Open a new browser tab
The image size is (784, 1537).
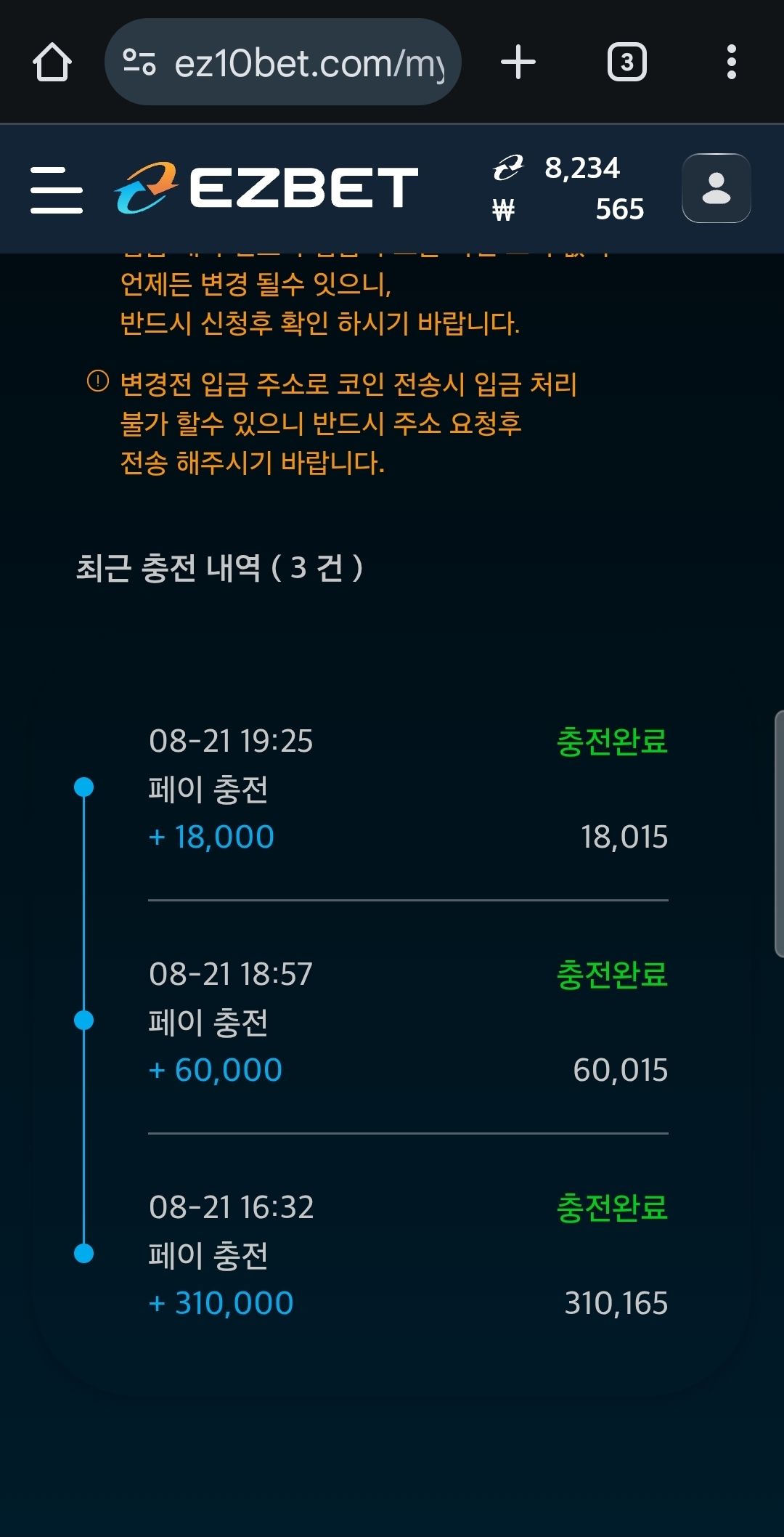(x=518, y=62)
